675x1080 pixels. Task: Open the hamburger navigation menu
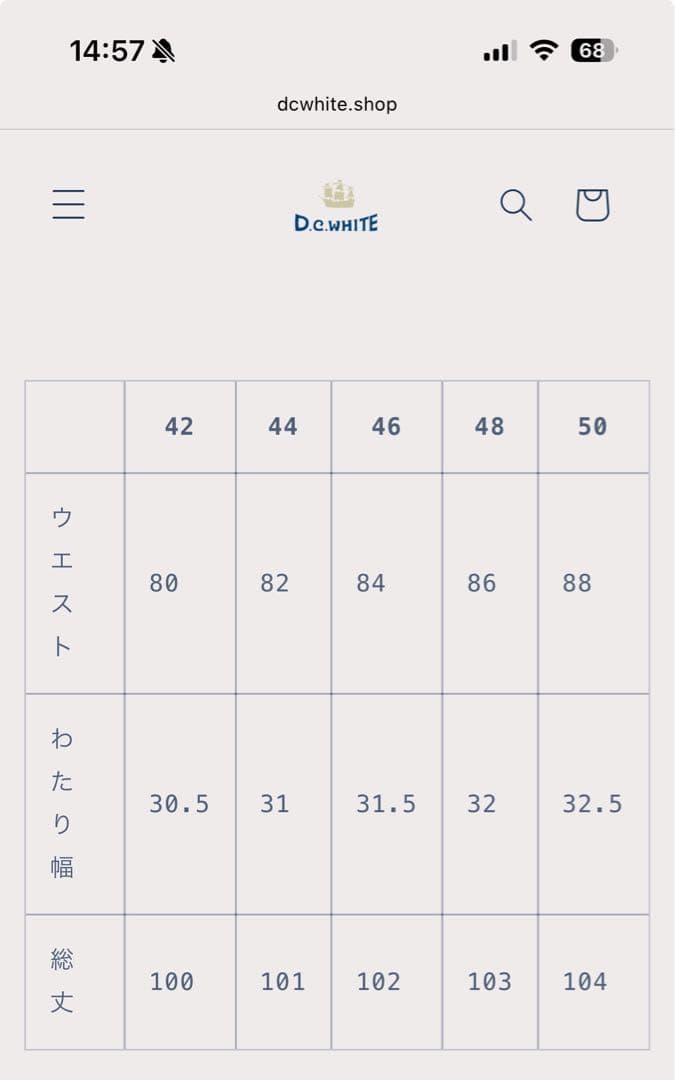click(x=68, y=204)
